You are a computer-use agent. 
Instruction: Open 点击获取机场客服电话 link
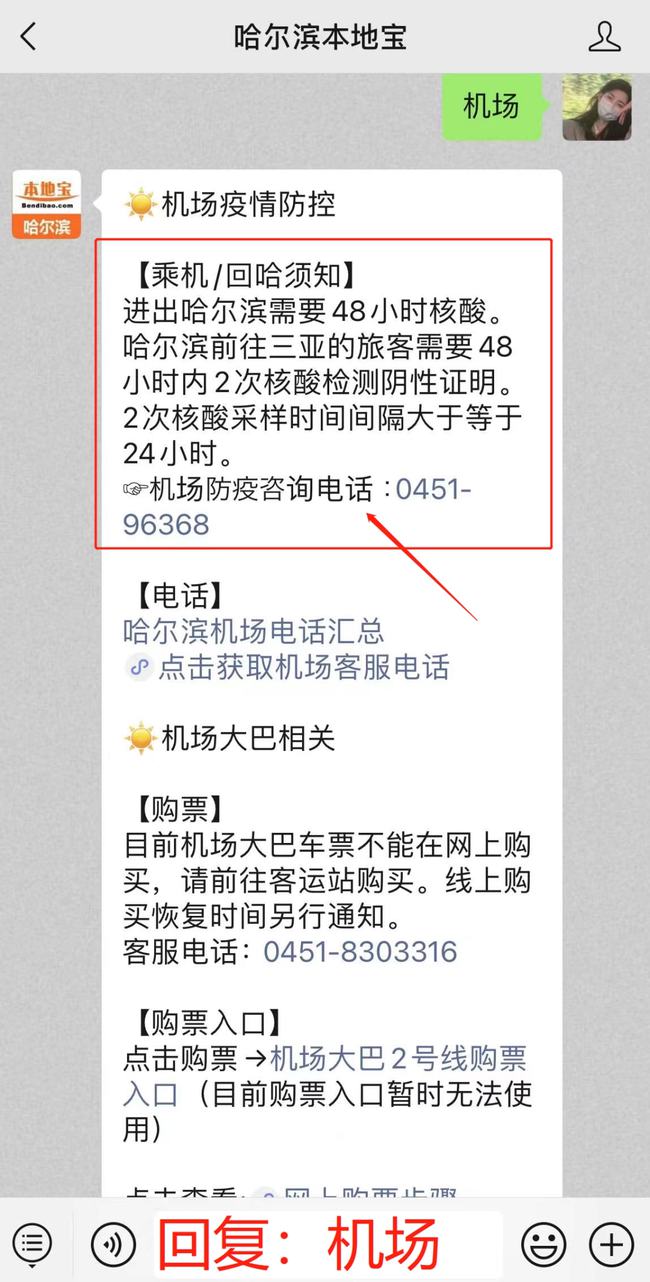coord(288,666)
